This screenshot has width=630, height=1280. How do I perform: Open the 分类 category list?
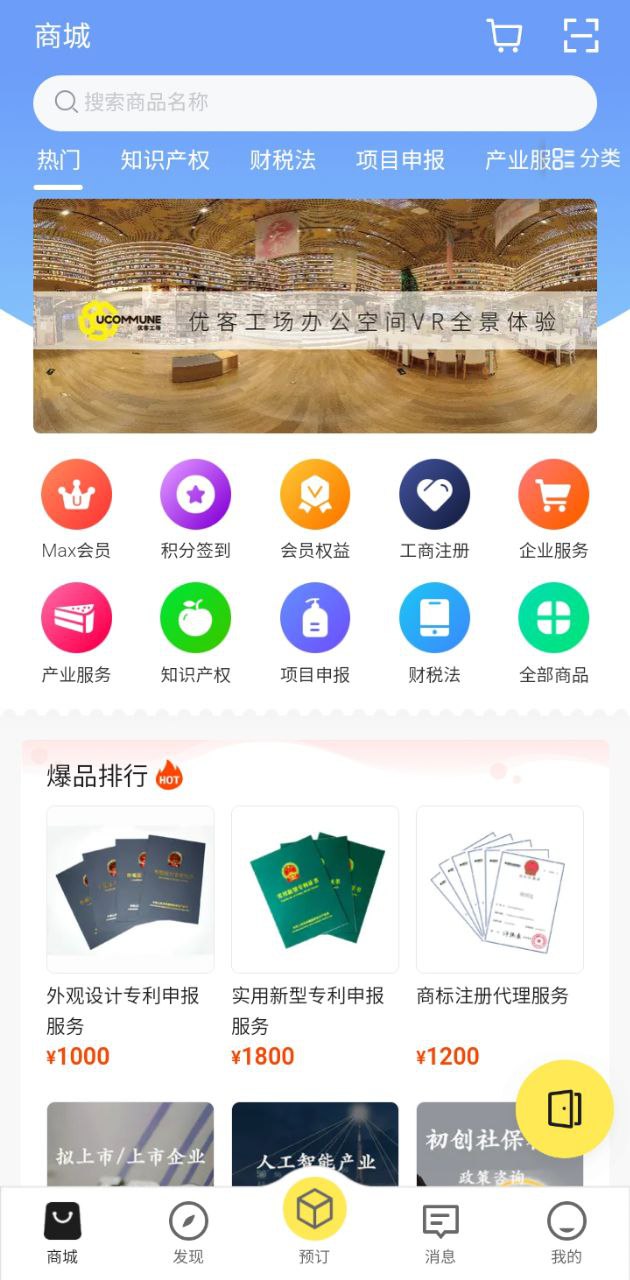tap(587, 158)
